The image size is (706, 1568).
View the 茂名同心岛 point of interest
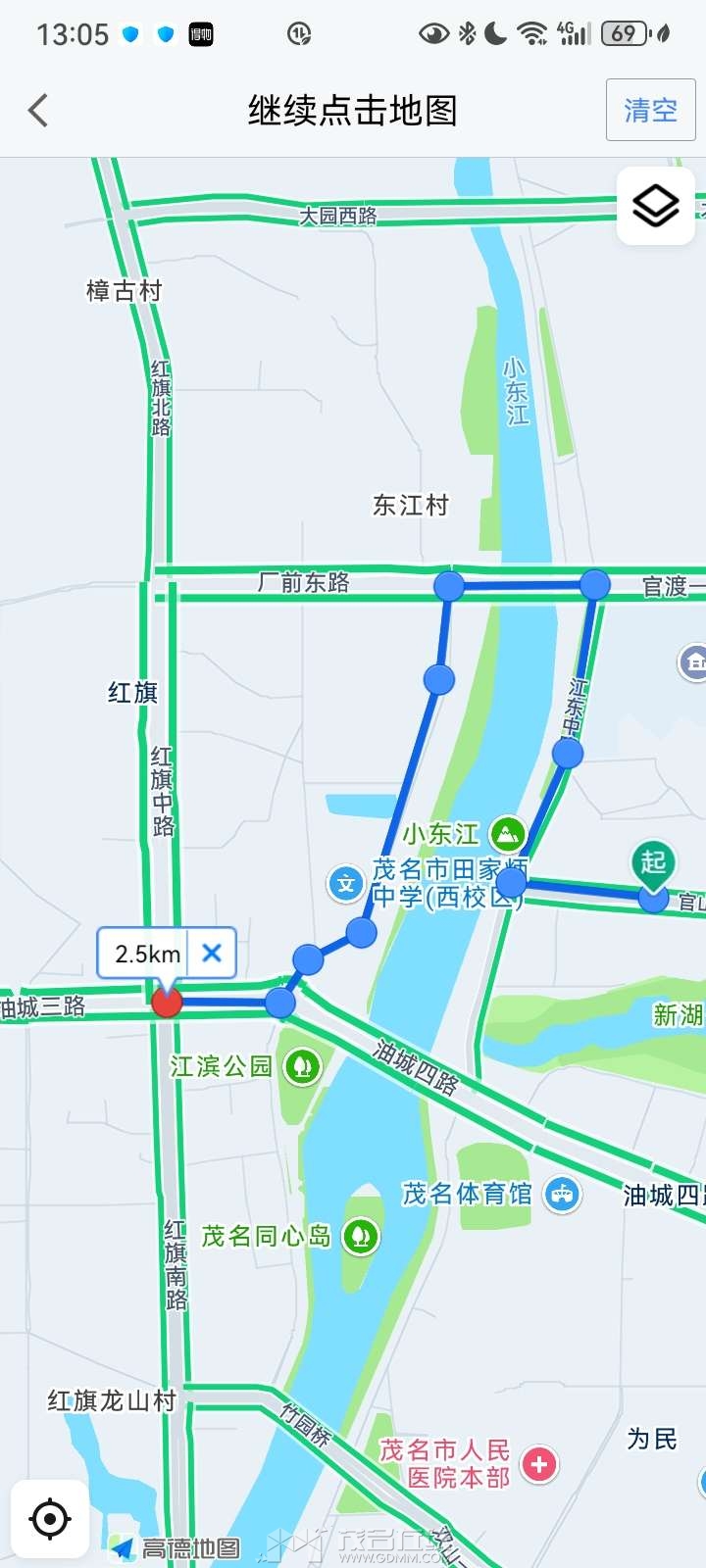360,1237
